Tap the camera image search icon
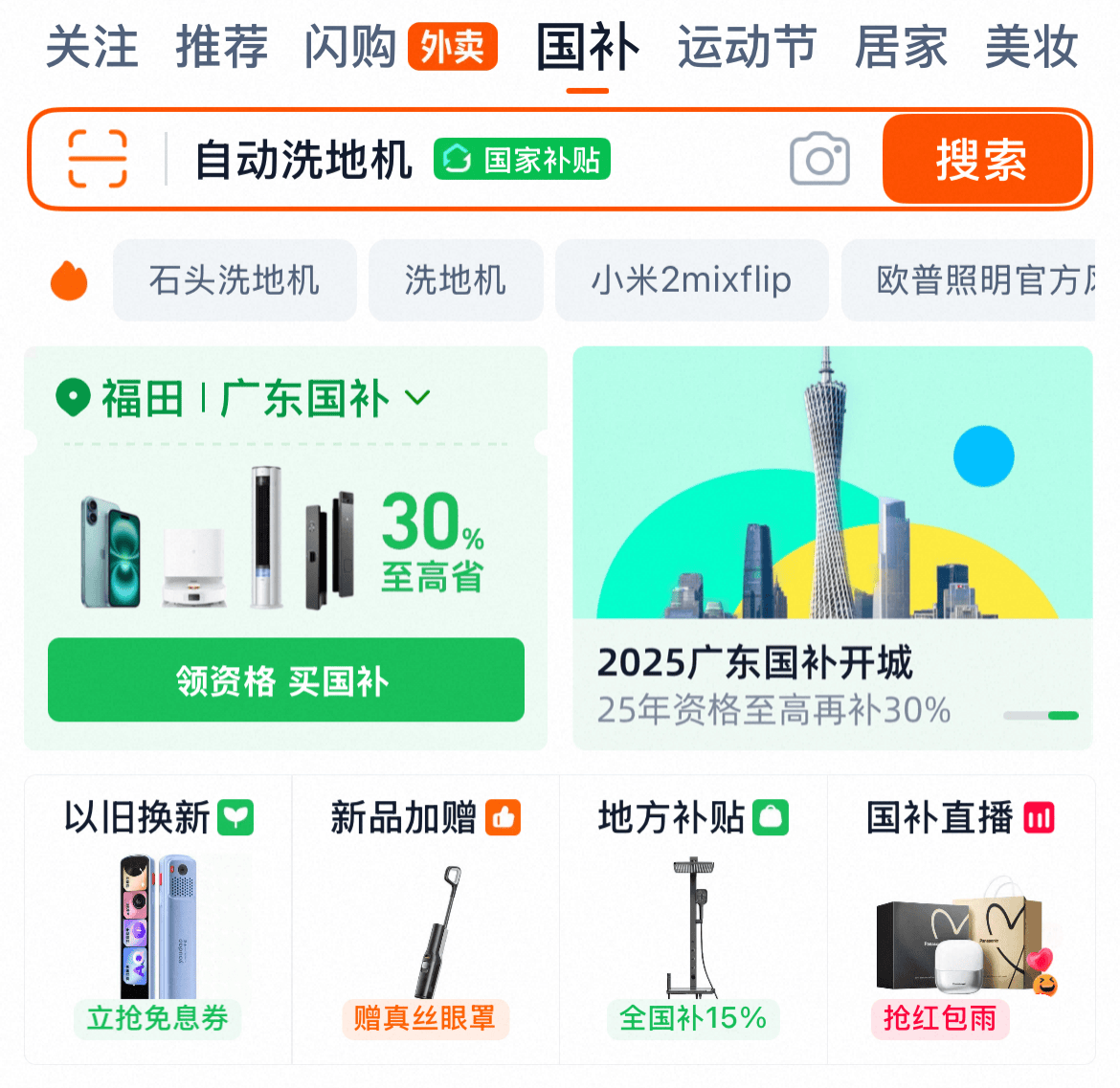The height and width of the screenshot is (1088, 1120). [x=819, y=159]
